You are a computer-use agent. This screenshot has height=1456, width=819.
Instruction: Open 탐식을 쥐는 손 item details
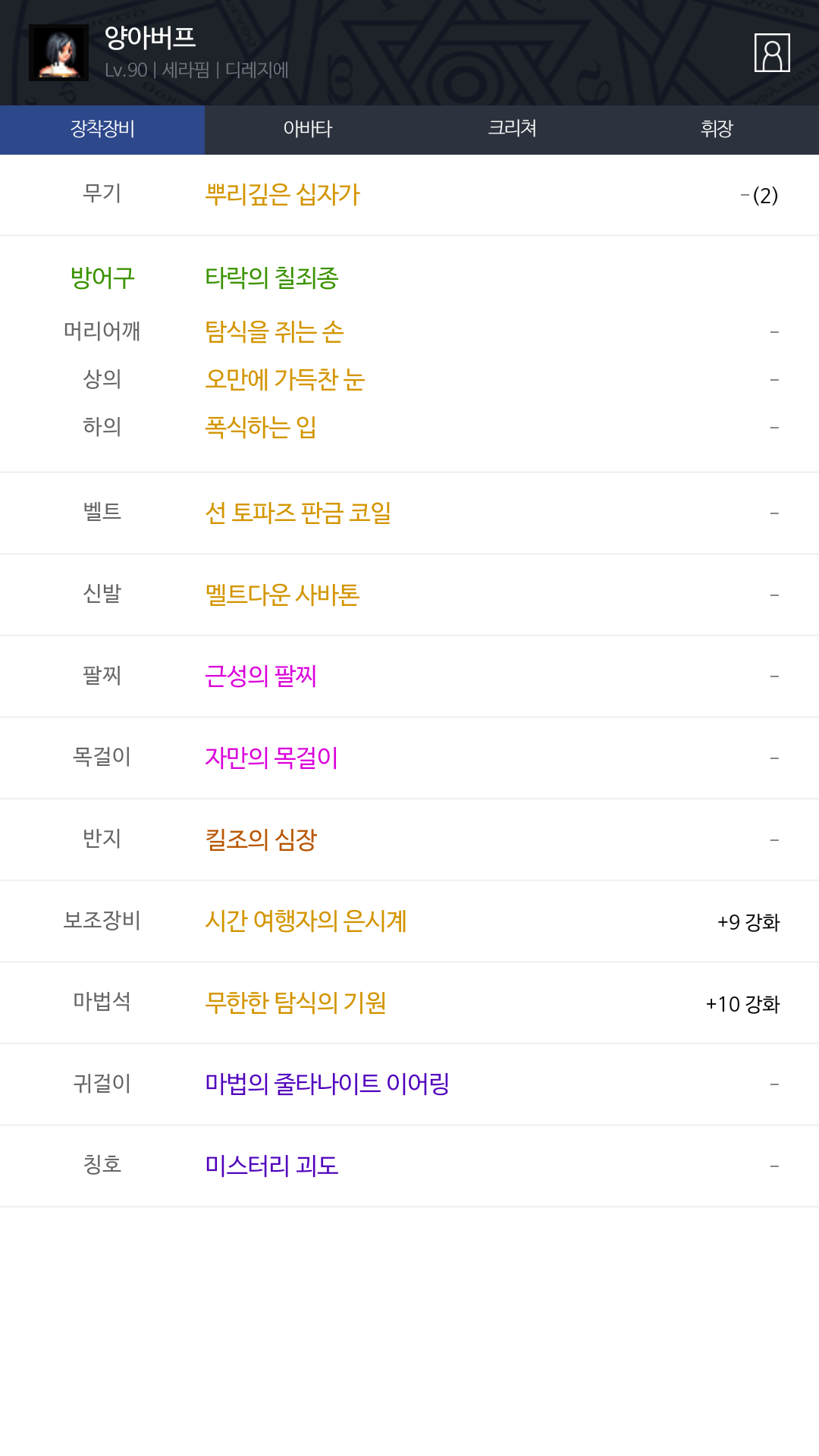(275, 332)
